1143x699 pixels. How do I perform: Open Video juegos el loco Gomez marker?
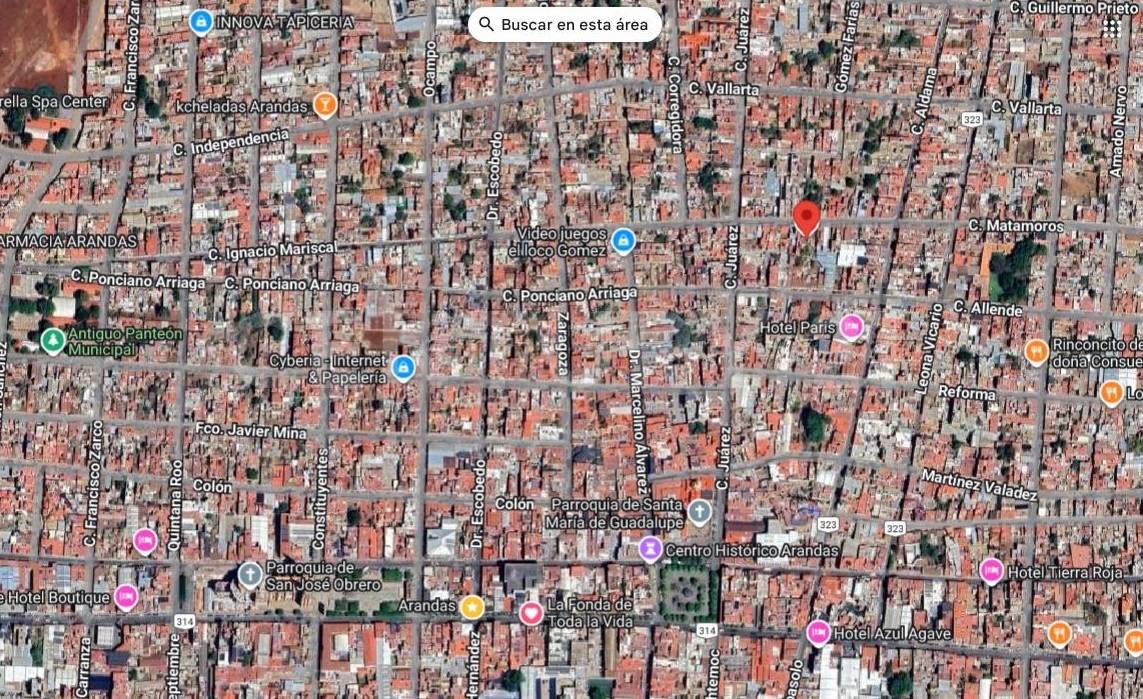(x=623, y=241)
